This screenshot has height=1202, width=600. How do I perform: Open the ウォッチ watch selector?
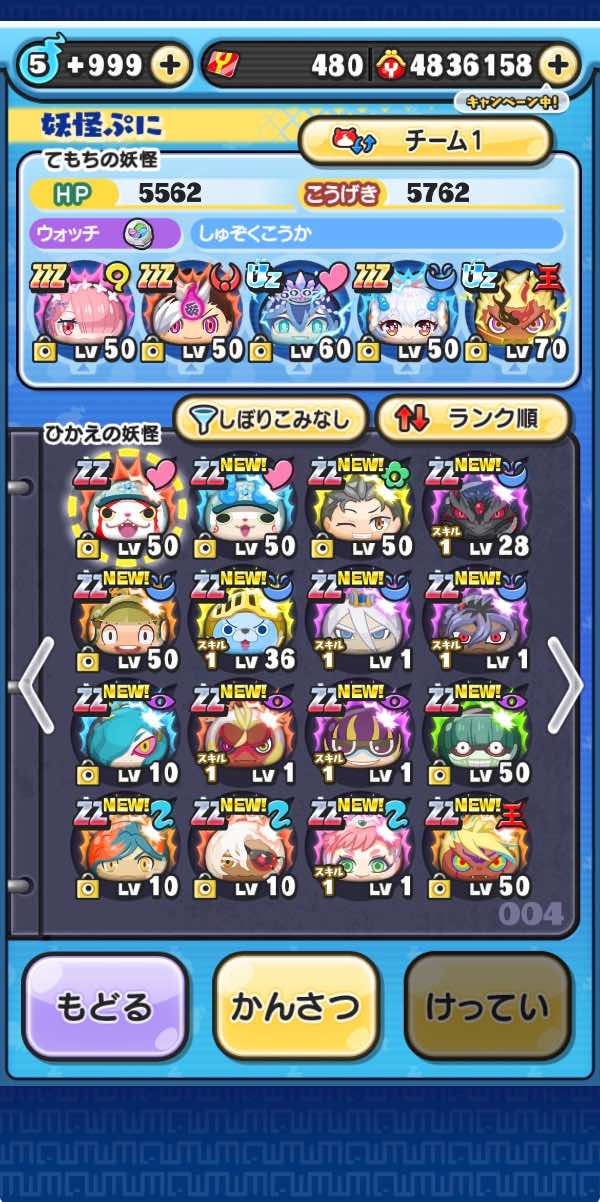[105, 234]
